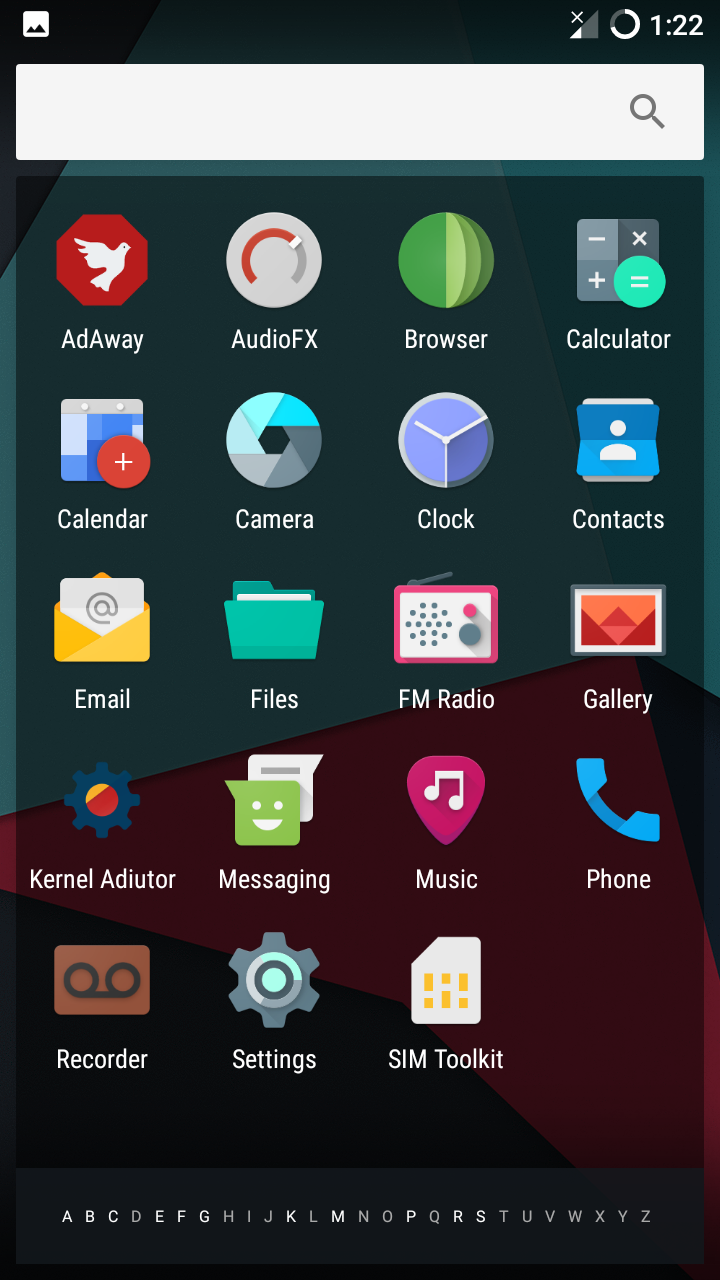The width and height of the screenshot is (720, 1280).
Task: Launch the Music player
Action: click(446, 802)
